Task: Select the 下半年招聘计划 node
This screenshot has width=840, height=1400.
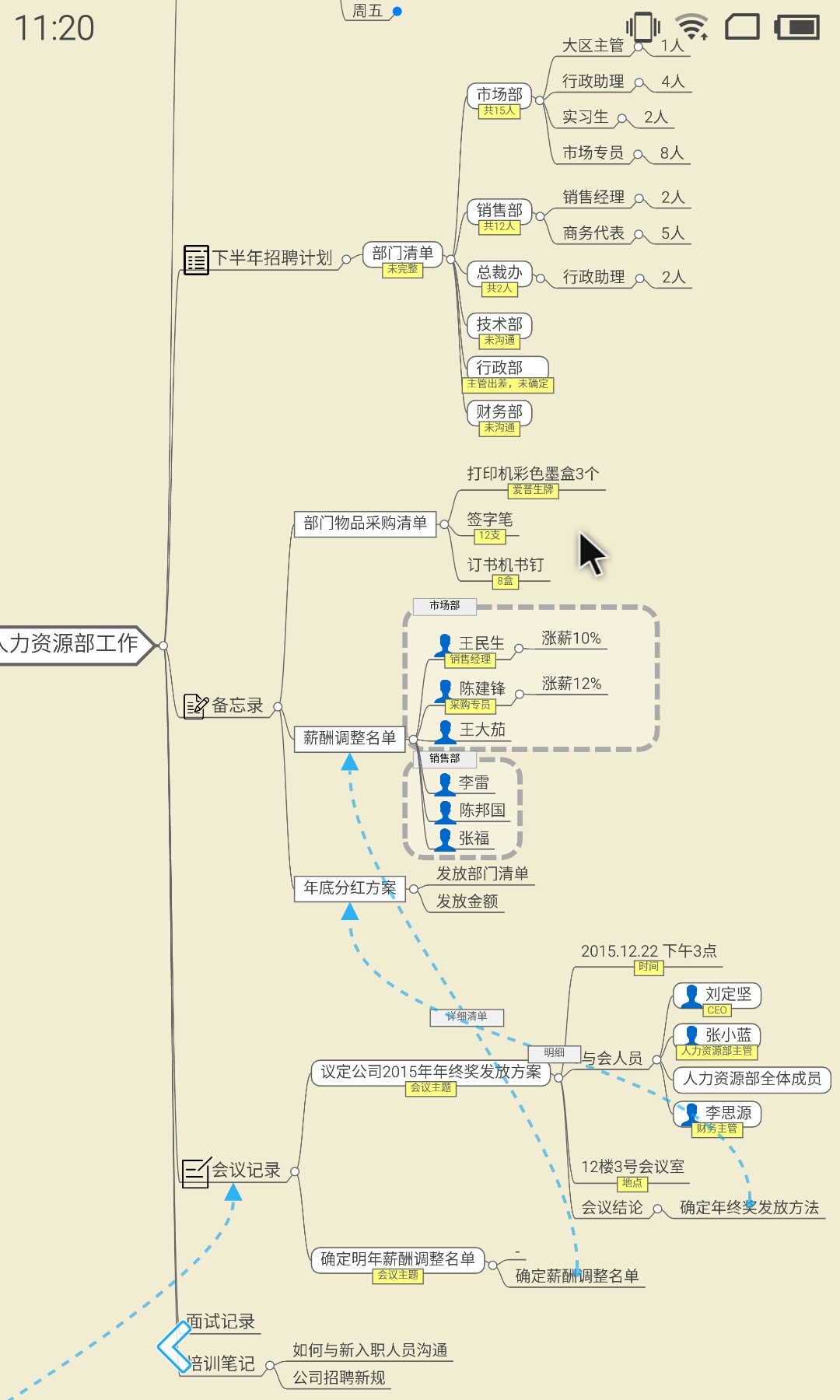Action: click(x=258, y=258)
